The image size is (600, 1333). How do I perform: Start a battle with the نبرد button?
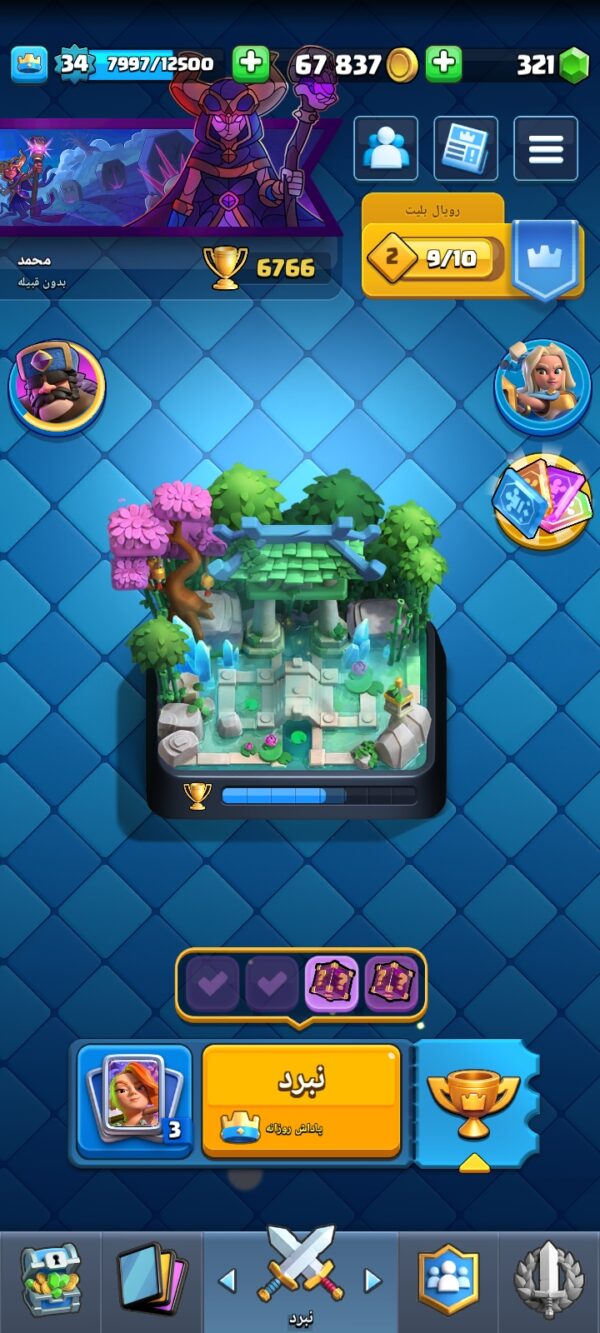(301, 1100)
